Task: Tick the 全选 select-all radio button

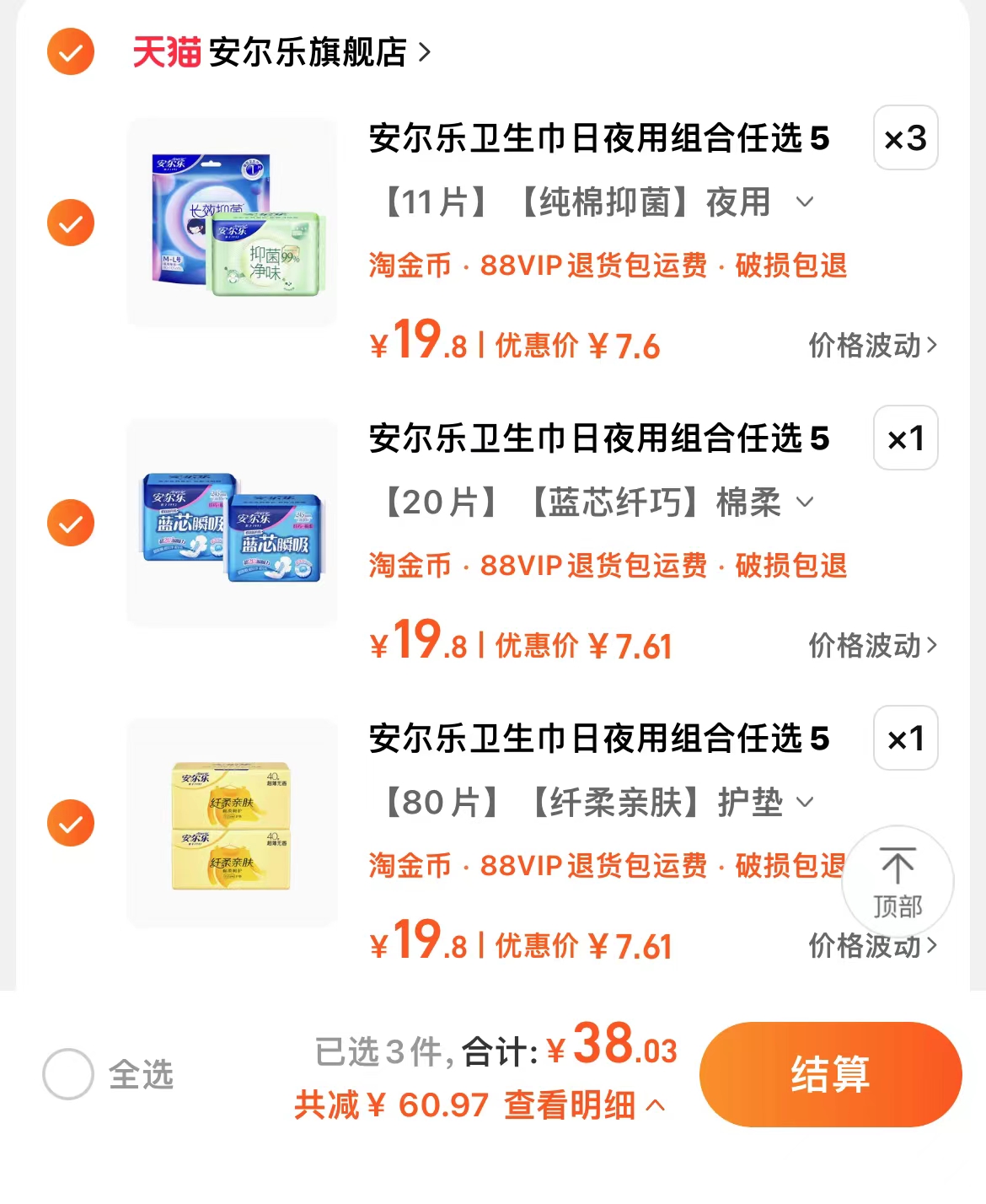Action: tap(68, 1074)
